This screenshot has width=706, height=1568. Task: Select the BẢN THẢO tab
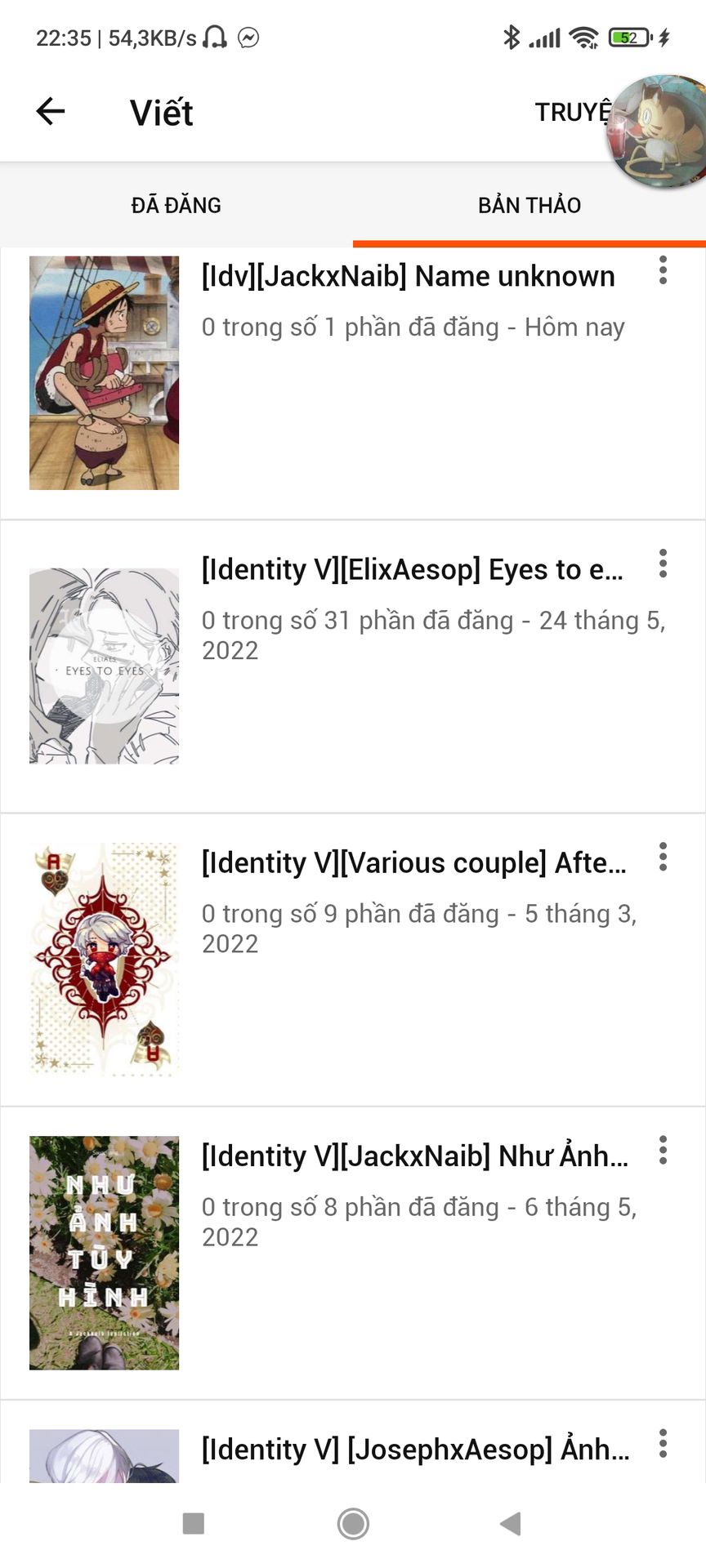click(x=529, y=205)
